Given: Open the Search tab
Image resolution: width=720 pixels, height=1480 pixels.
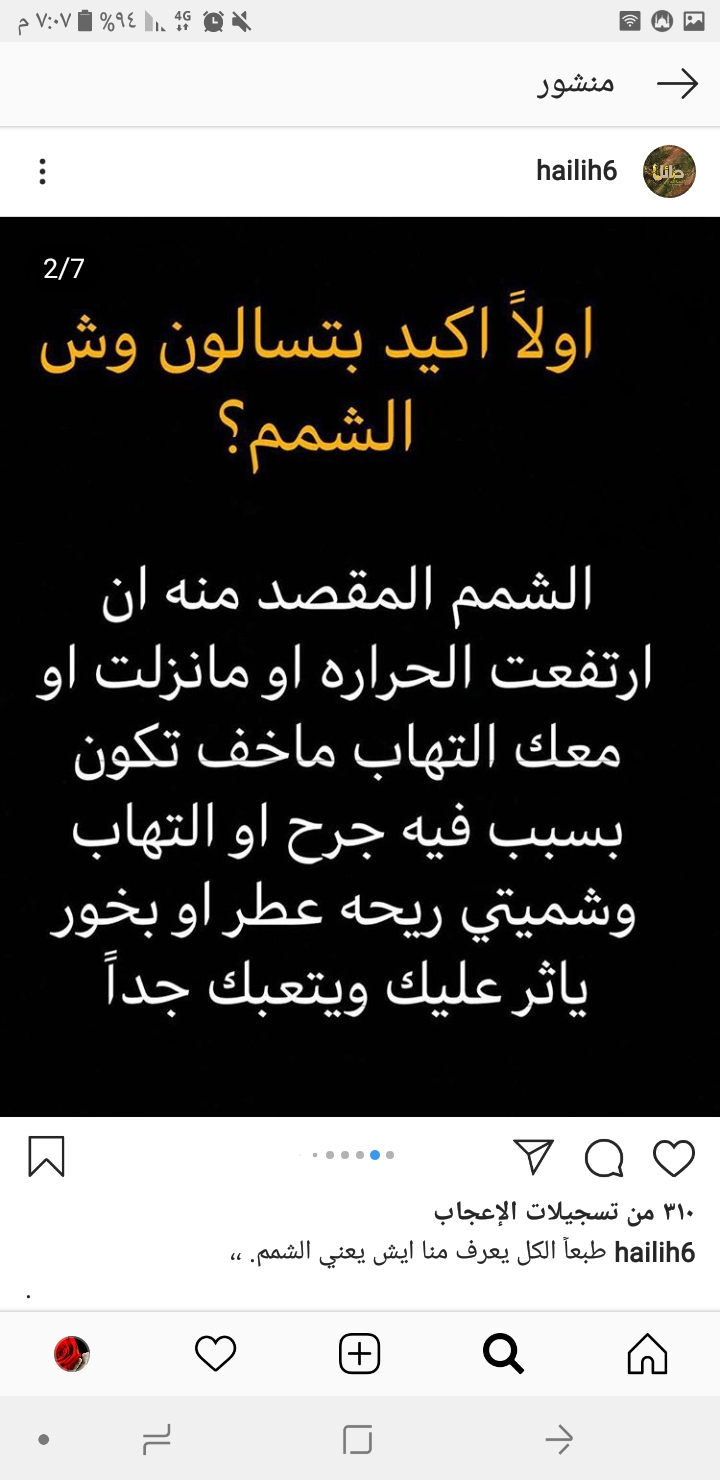Looking at the screenshot, I should (503, 1354).
